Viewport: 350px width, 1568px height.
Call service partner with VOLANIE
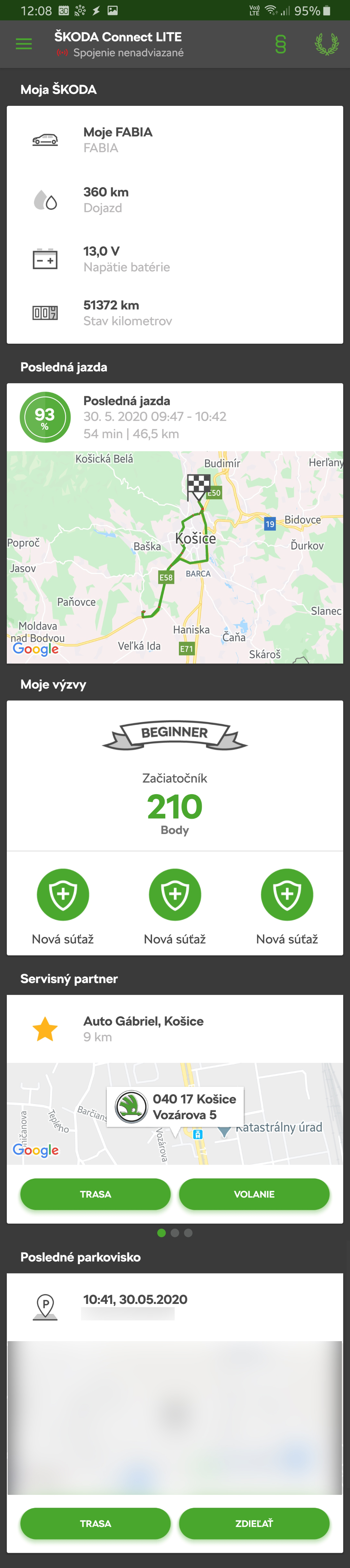click(254, 1194)
